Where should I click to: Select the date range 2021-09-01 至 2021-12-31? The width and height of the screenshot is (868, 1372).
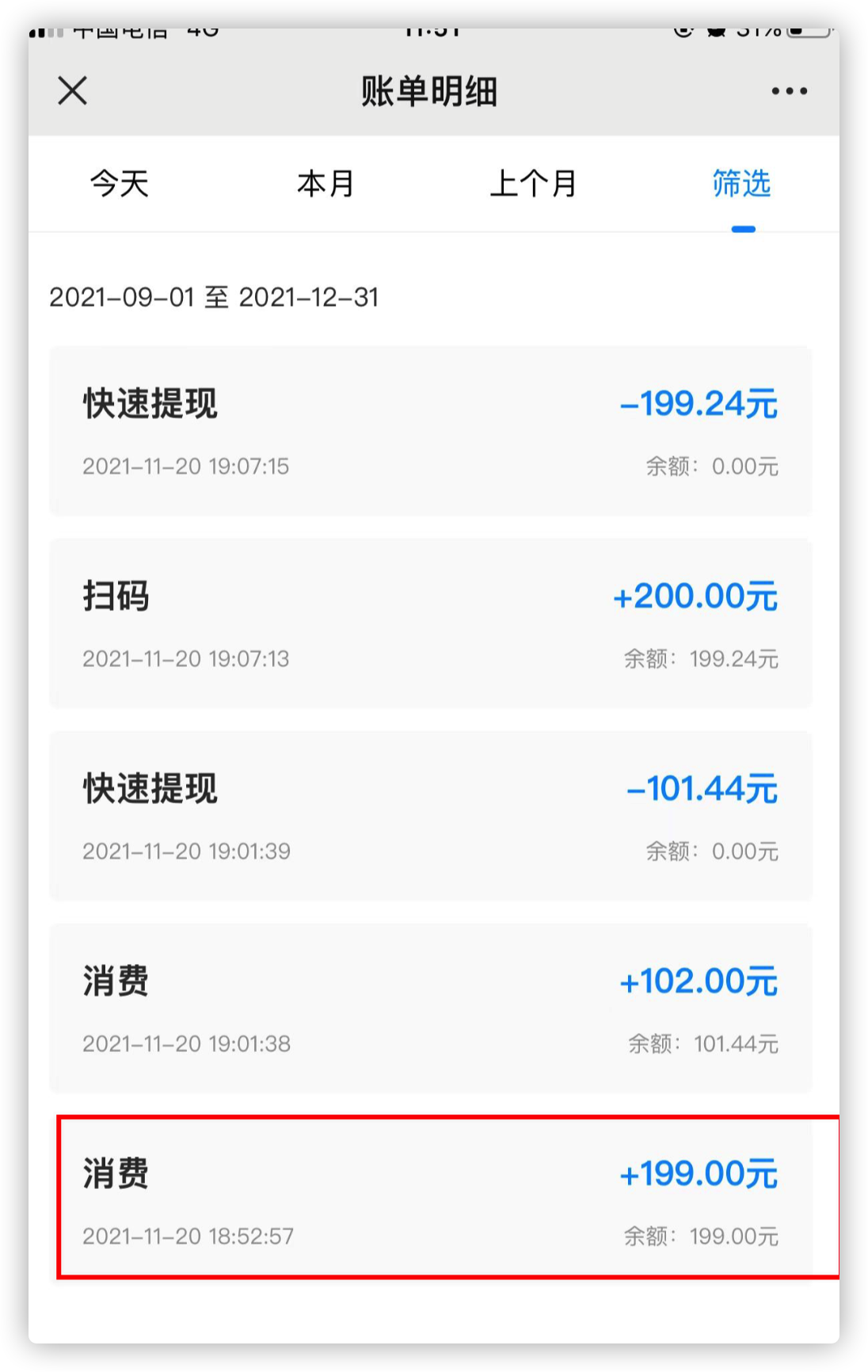(x=215, y=297)
